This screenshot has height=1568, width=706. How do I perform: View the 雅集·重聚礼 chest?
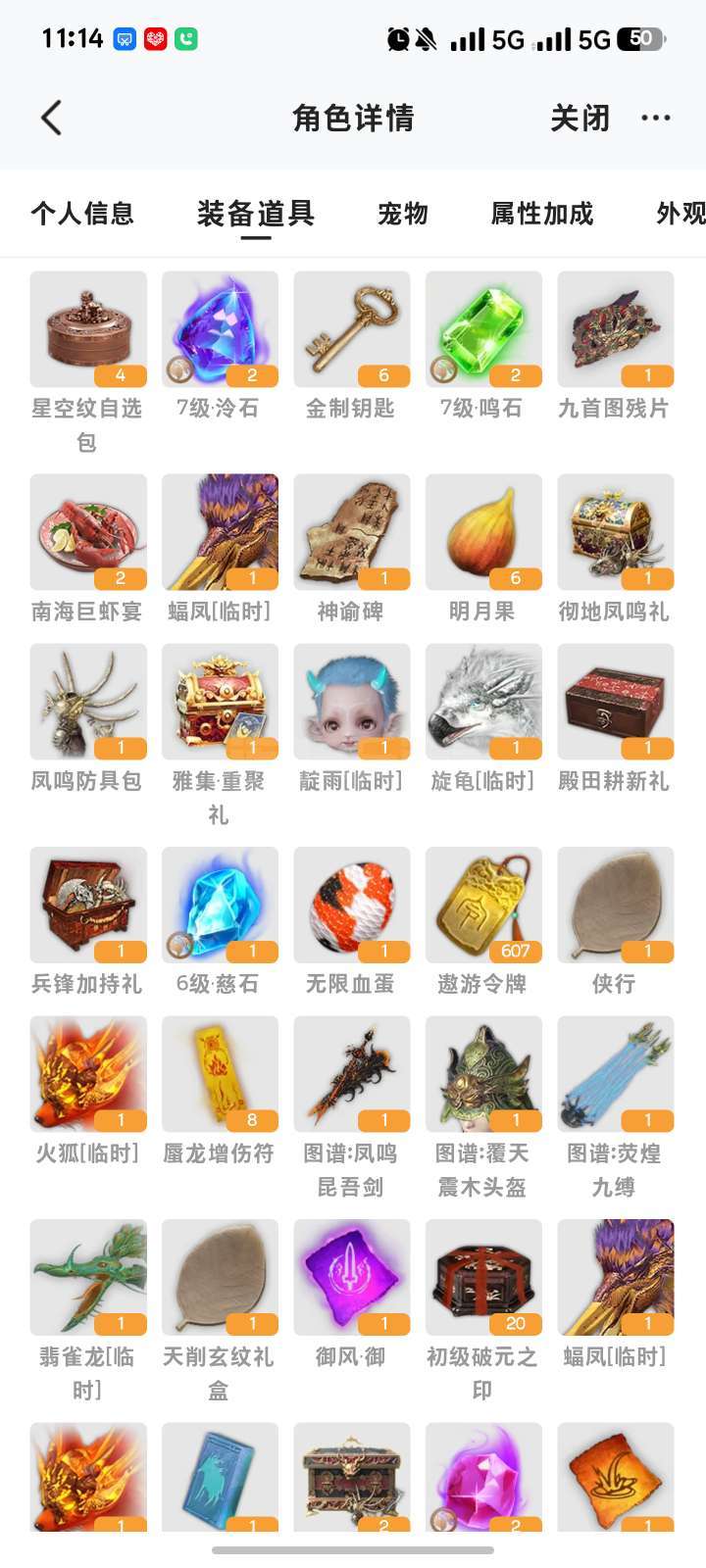point(220,703)
